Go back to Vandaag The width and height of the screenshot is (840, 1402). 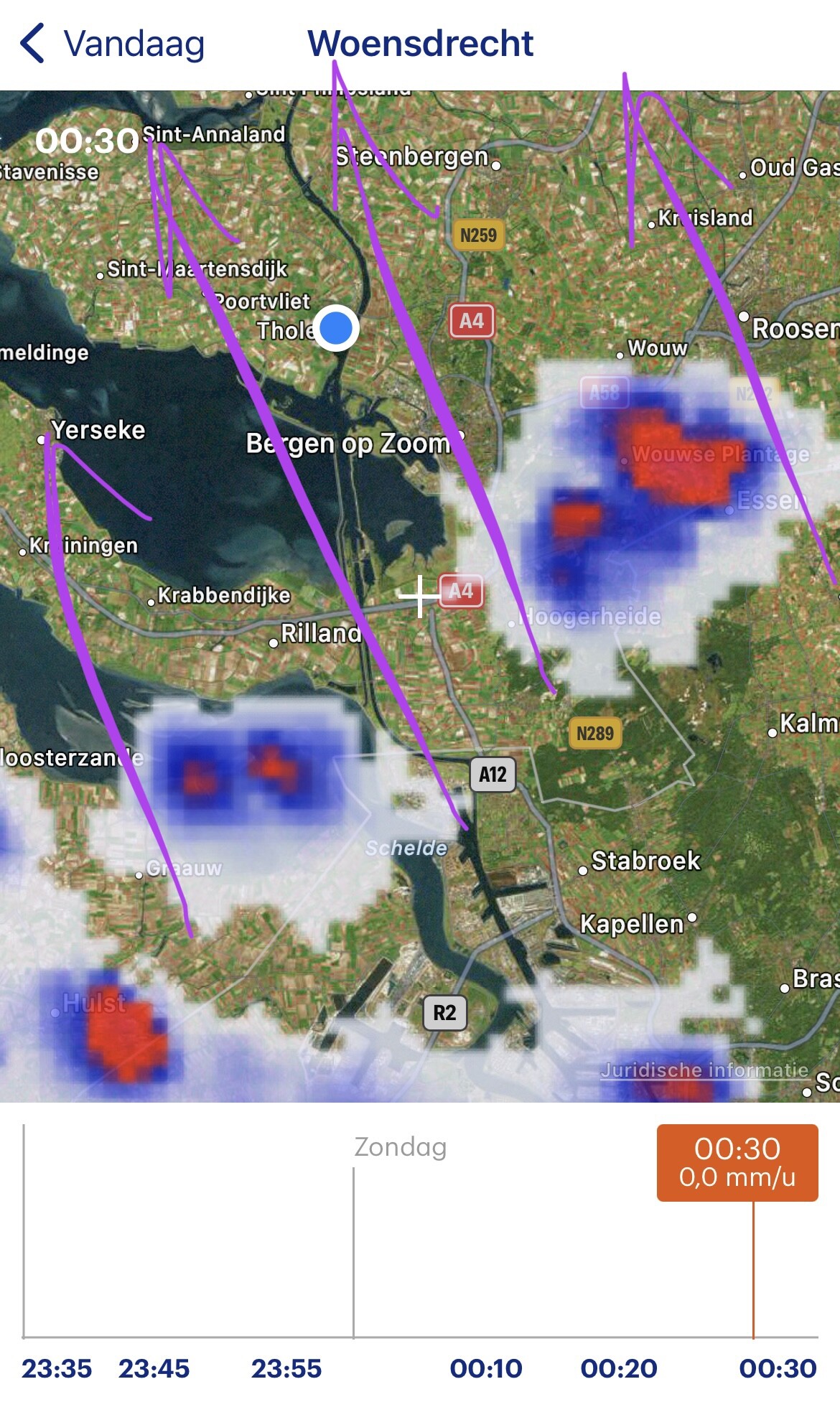pyautogui.click(x=113, y=44)
